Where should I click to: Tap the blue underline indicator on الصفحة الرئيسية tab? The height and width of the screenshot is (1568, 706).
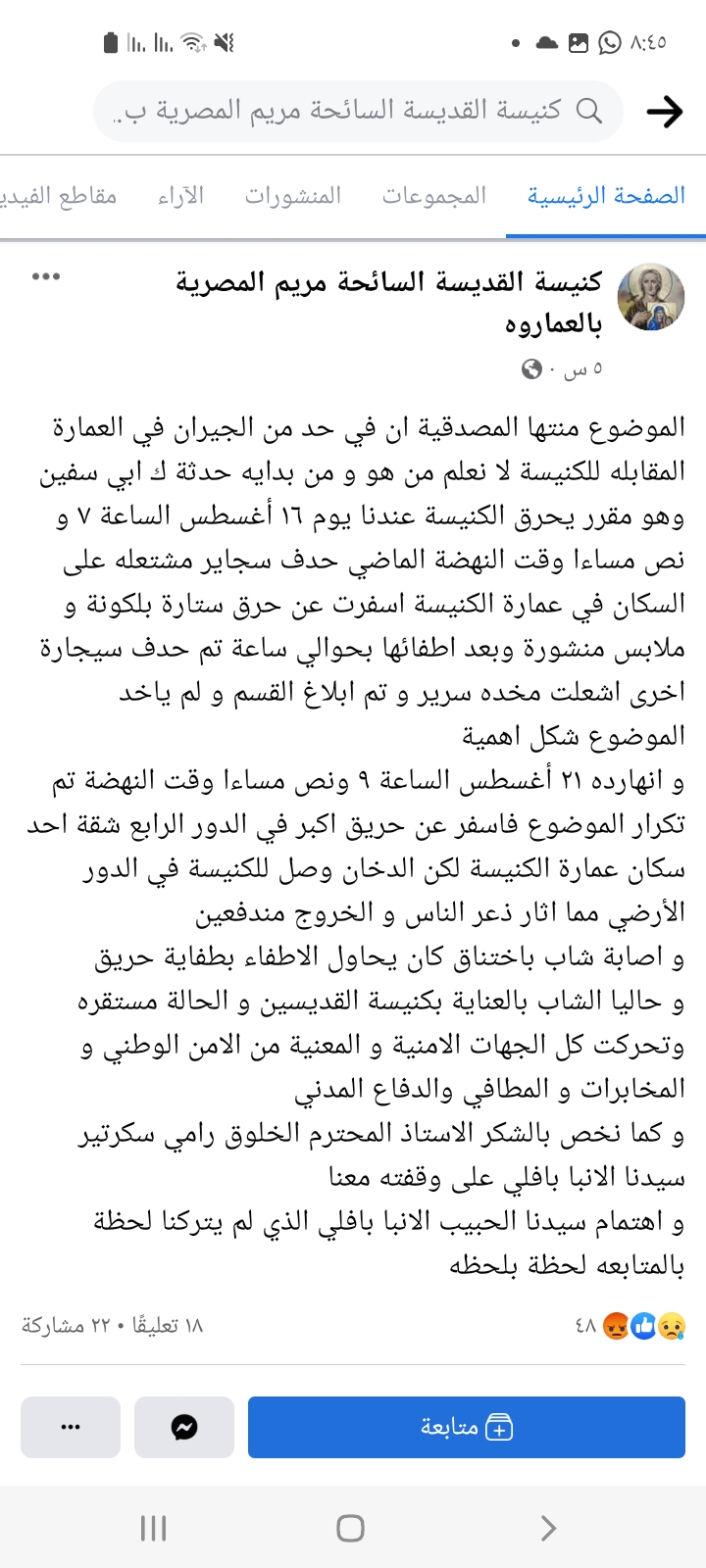[606, 233]
